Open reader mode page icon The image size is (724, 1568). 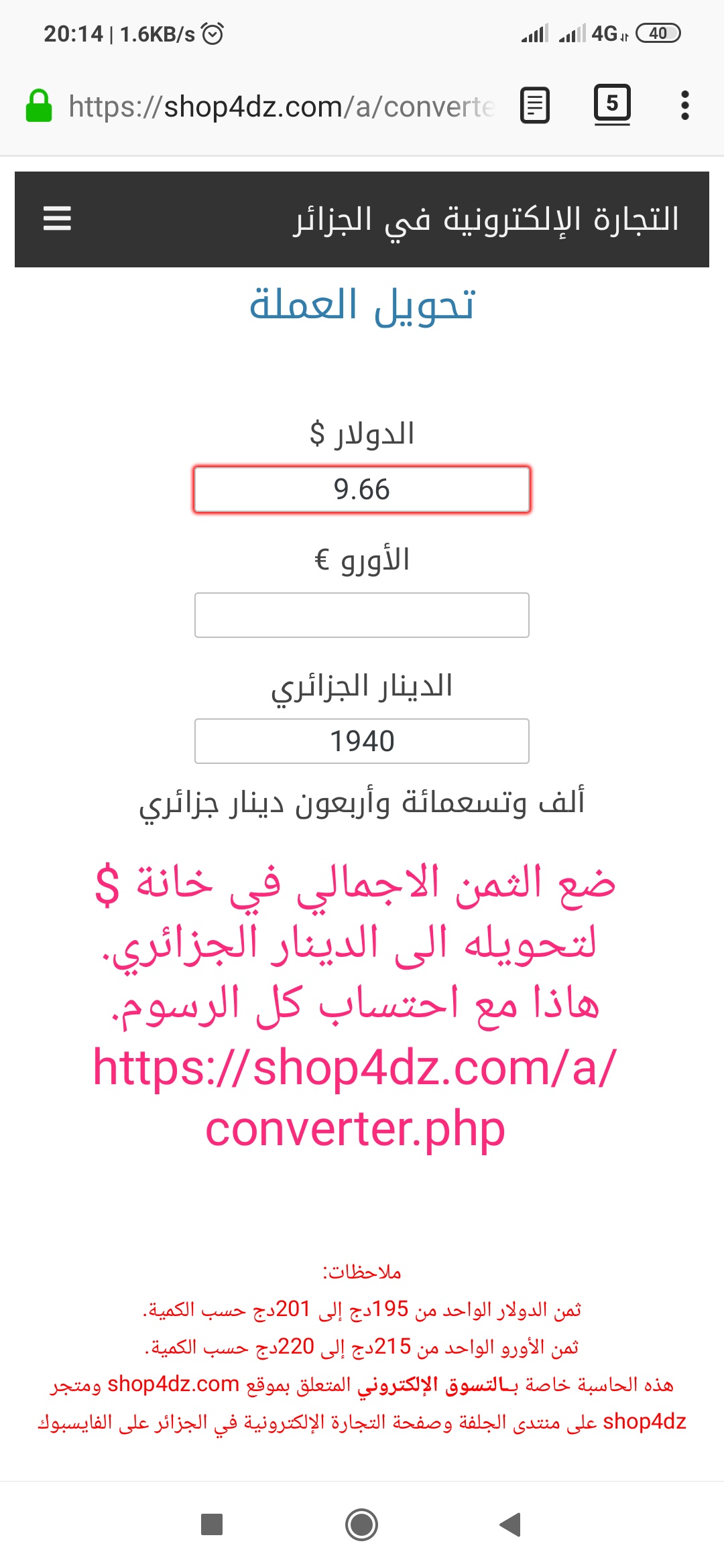[x=535, y=106]
